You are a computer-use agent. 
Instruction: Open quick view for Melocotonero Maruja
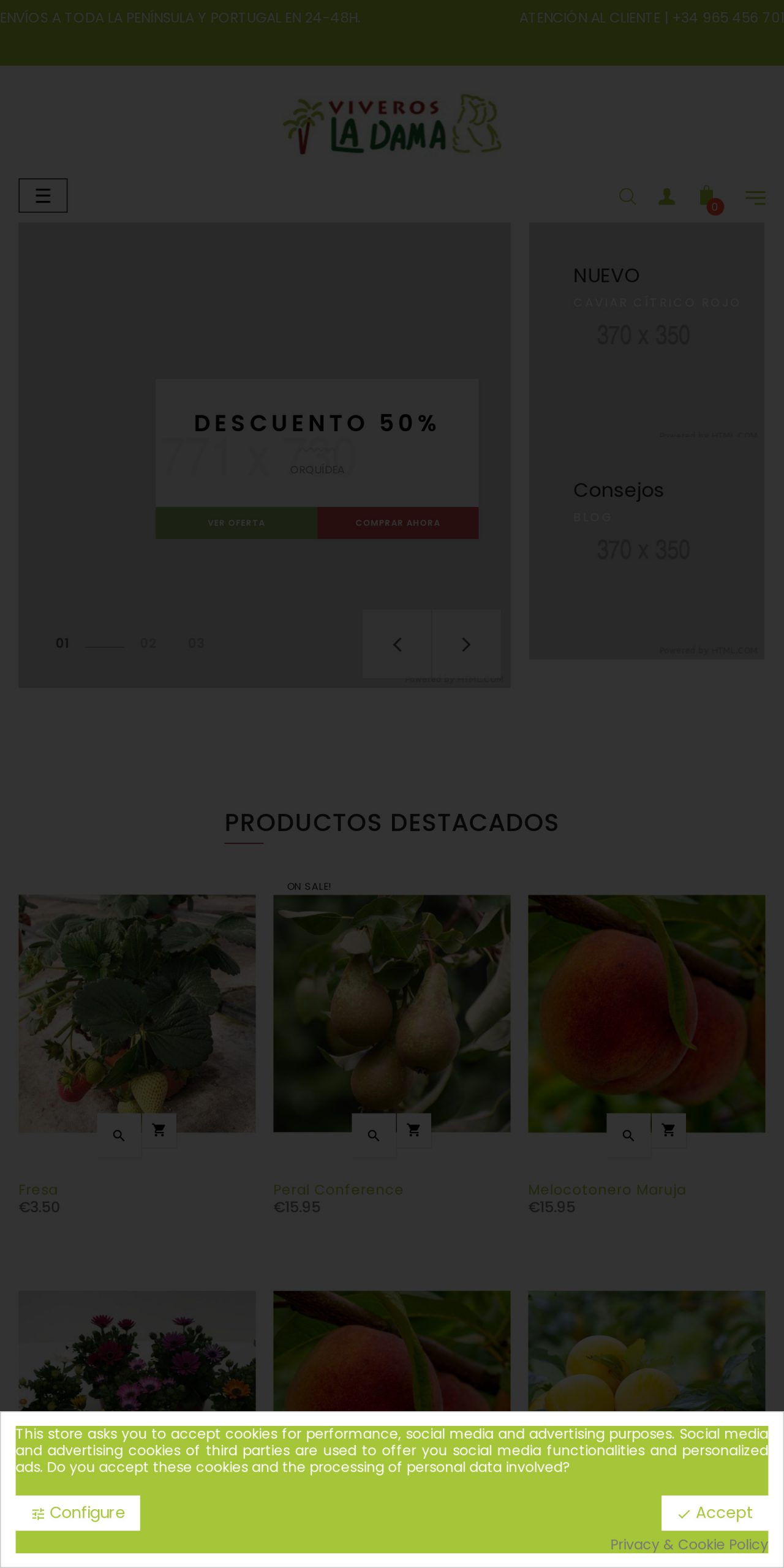[628, 1134]
